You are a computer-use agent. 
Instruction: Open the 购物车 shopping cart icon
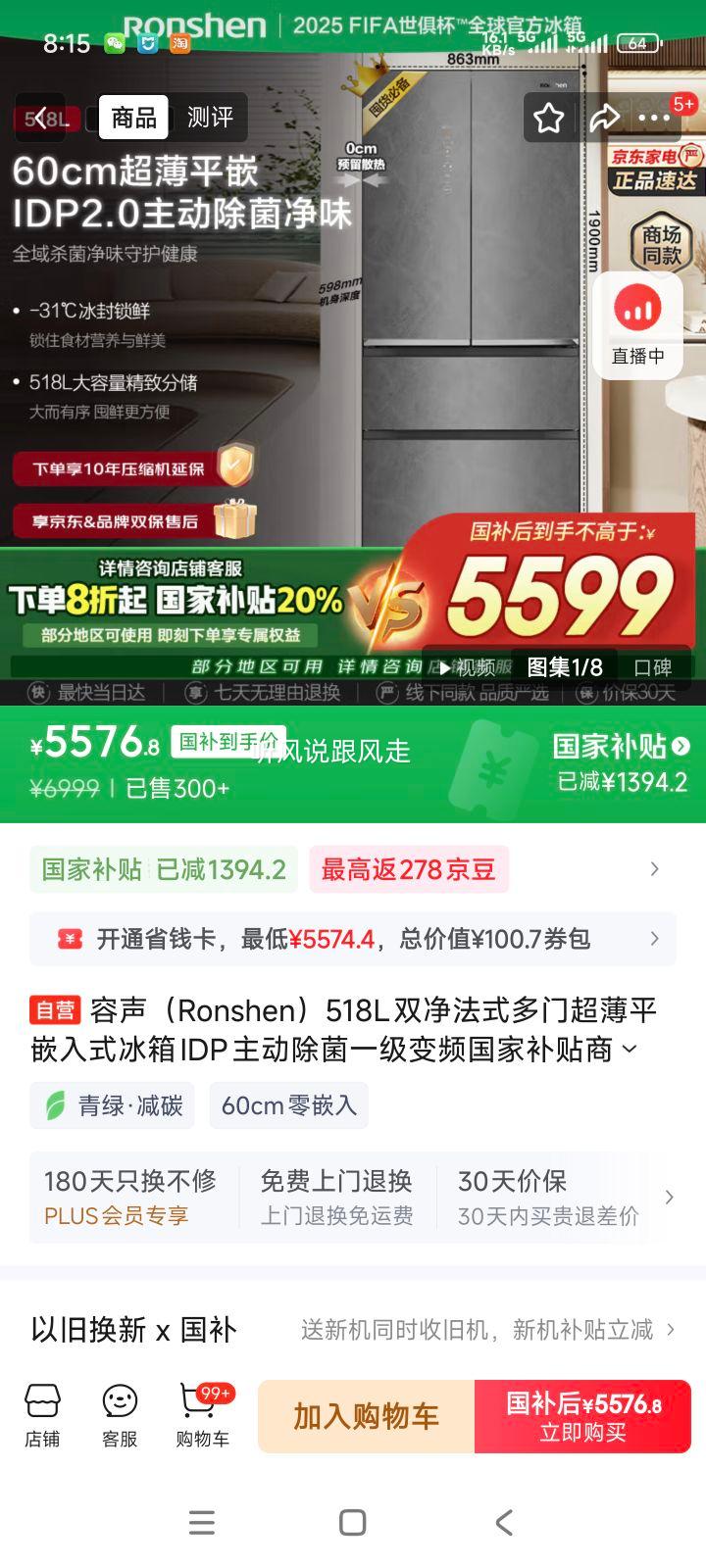[x=201, y=1415]
